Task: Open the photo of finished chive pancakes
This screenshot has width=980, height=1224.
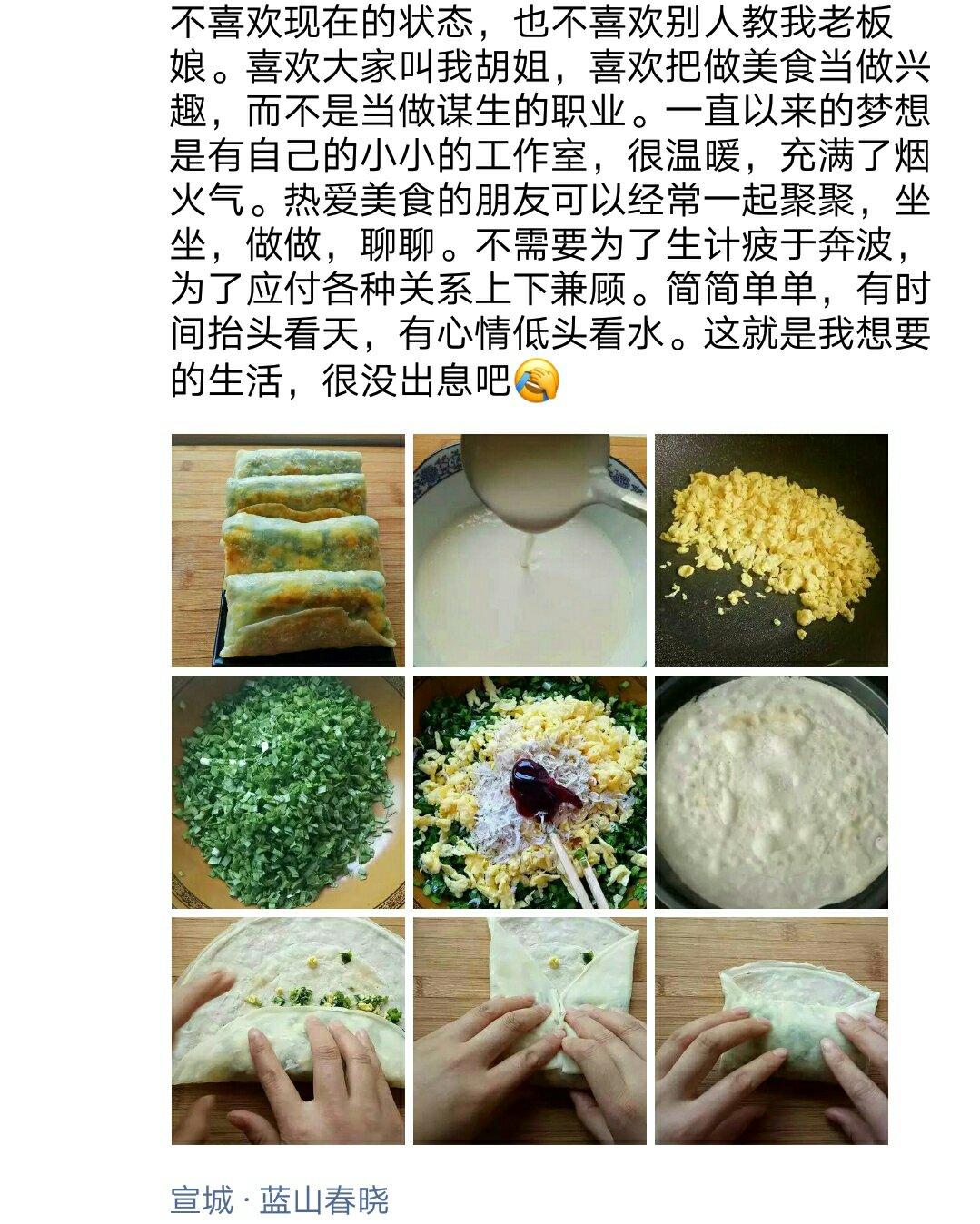Action: click(288, 550)
